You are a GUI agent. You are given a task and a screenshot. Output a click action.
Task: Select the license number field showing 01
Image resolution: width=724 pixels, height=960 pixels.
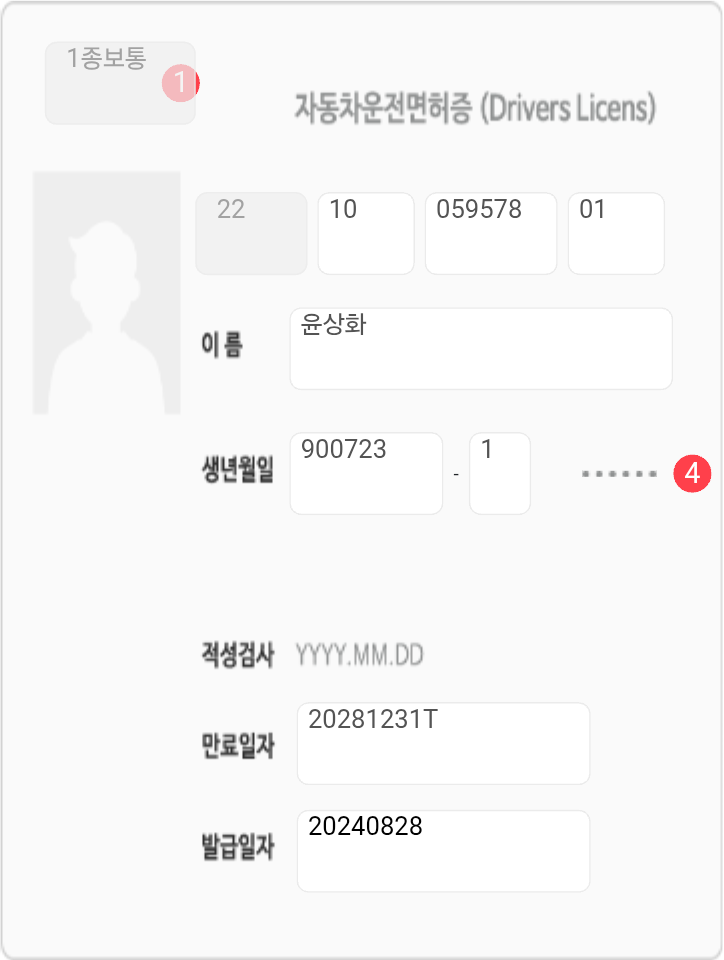pyautogui.click(x=615, y=233)
